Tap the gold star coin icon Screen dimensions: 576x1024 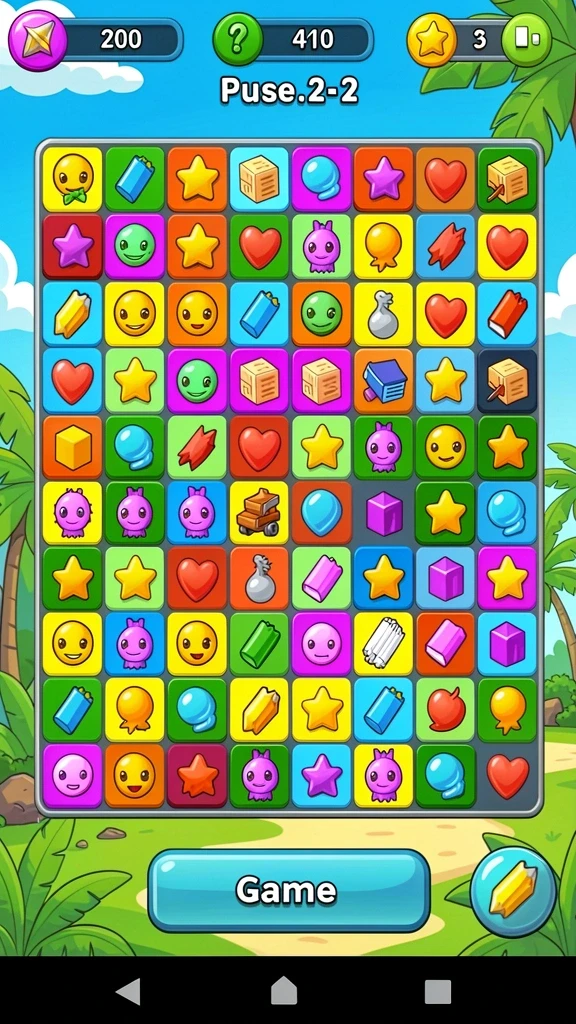[431, 40]
